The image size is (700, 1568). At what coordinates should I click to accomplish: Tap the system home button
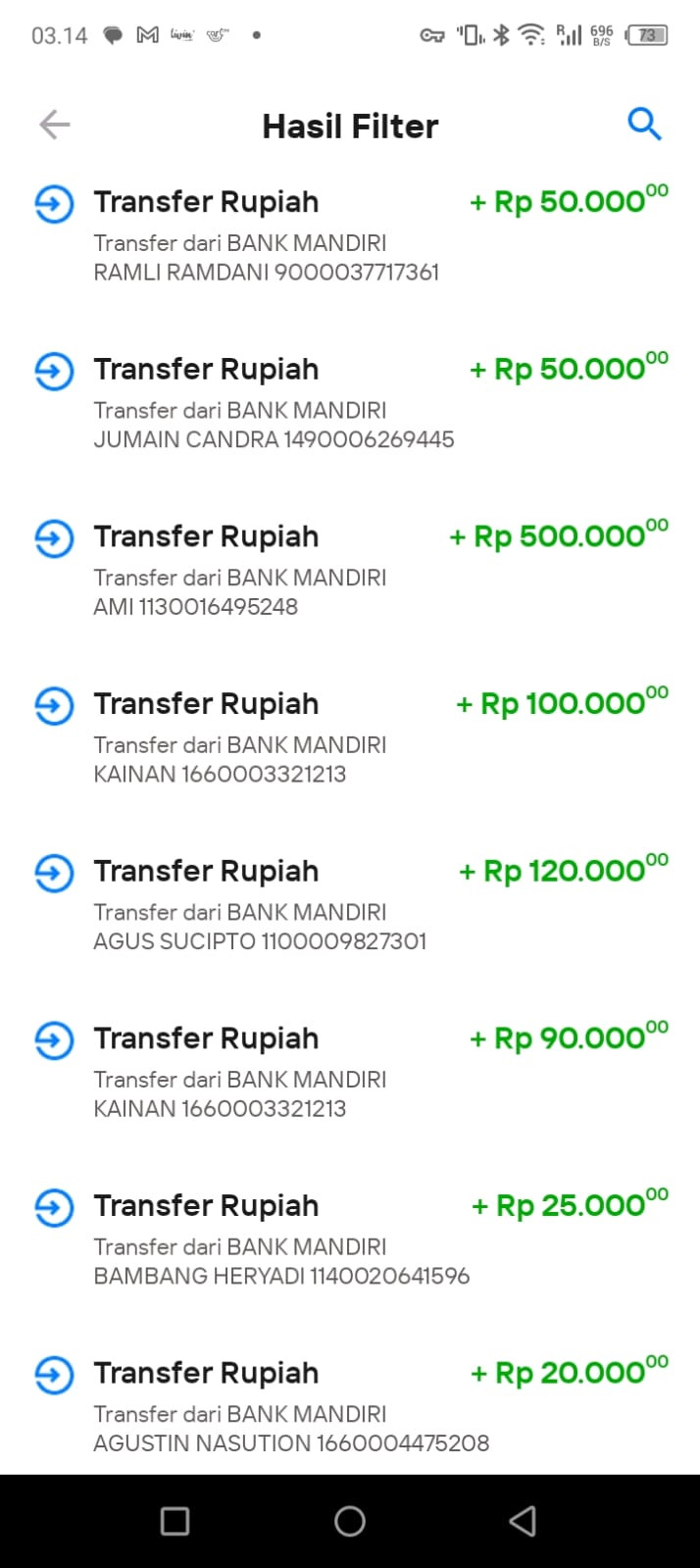tap(350, 1521)
